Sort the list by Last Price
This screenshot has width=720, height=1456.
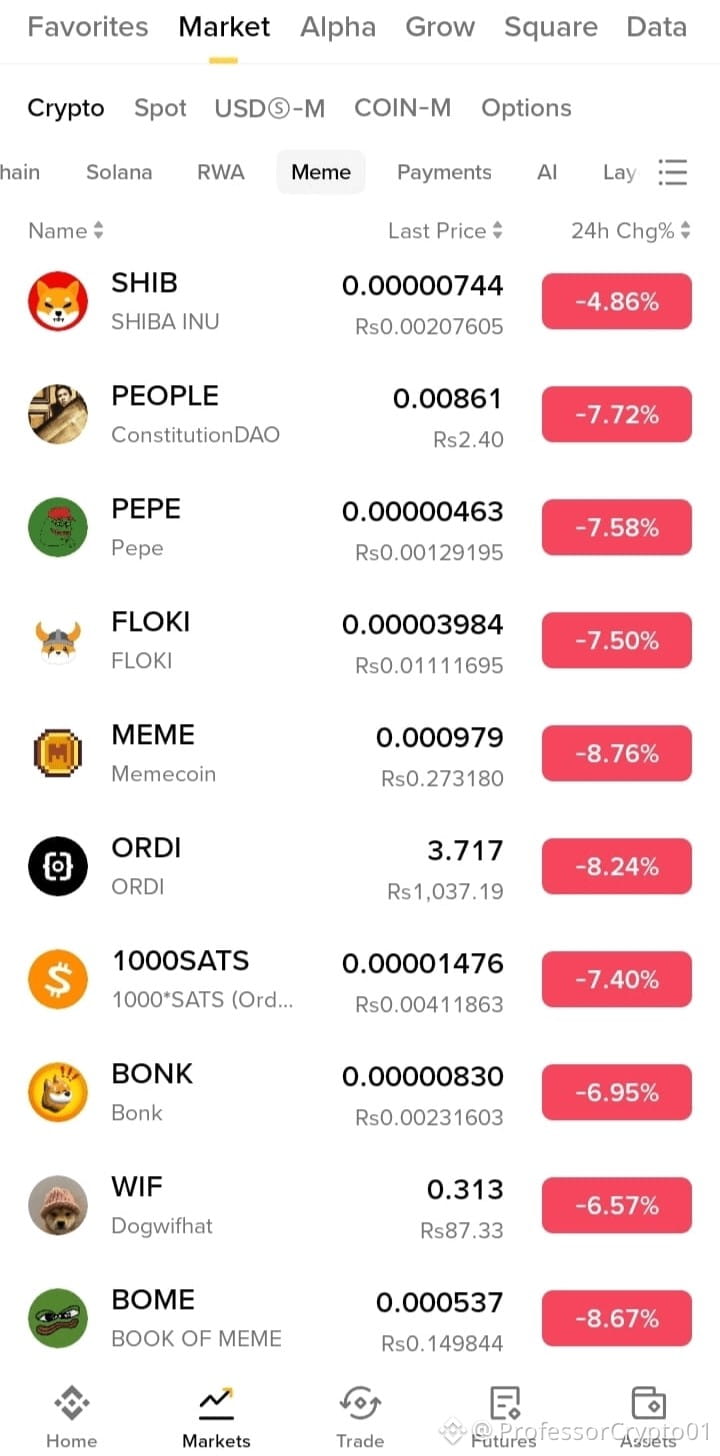445,231
